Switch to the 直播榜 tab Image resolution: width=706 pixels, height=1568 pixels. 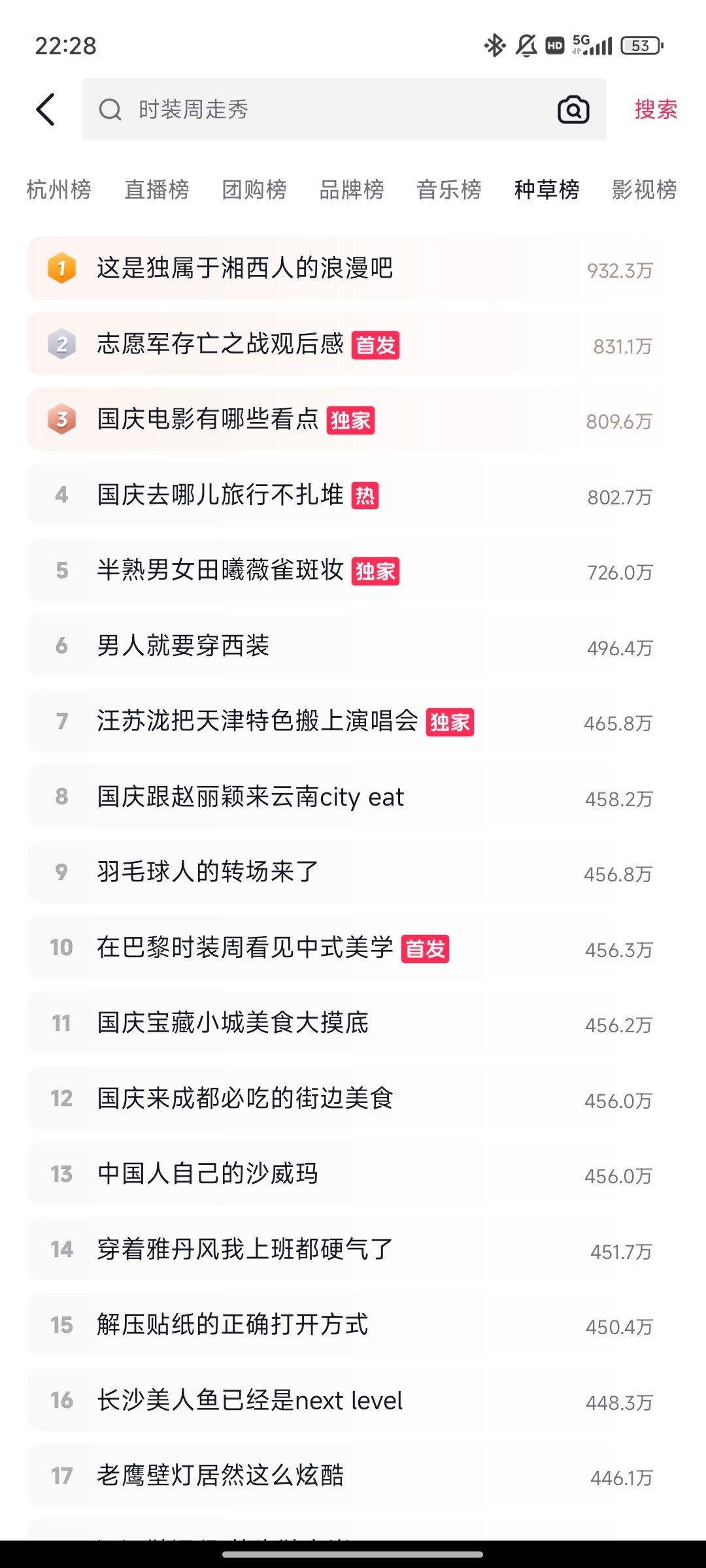coord(157,190)
